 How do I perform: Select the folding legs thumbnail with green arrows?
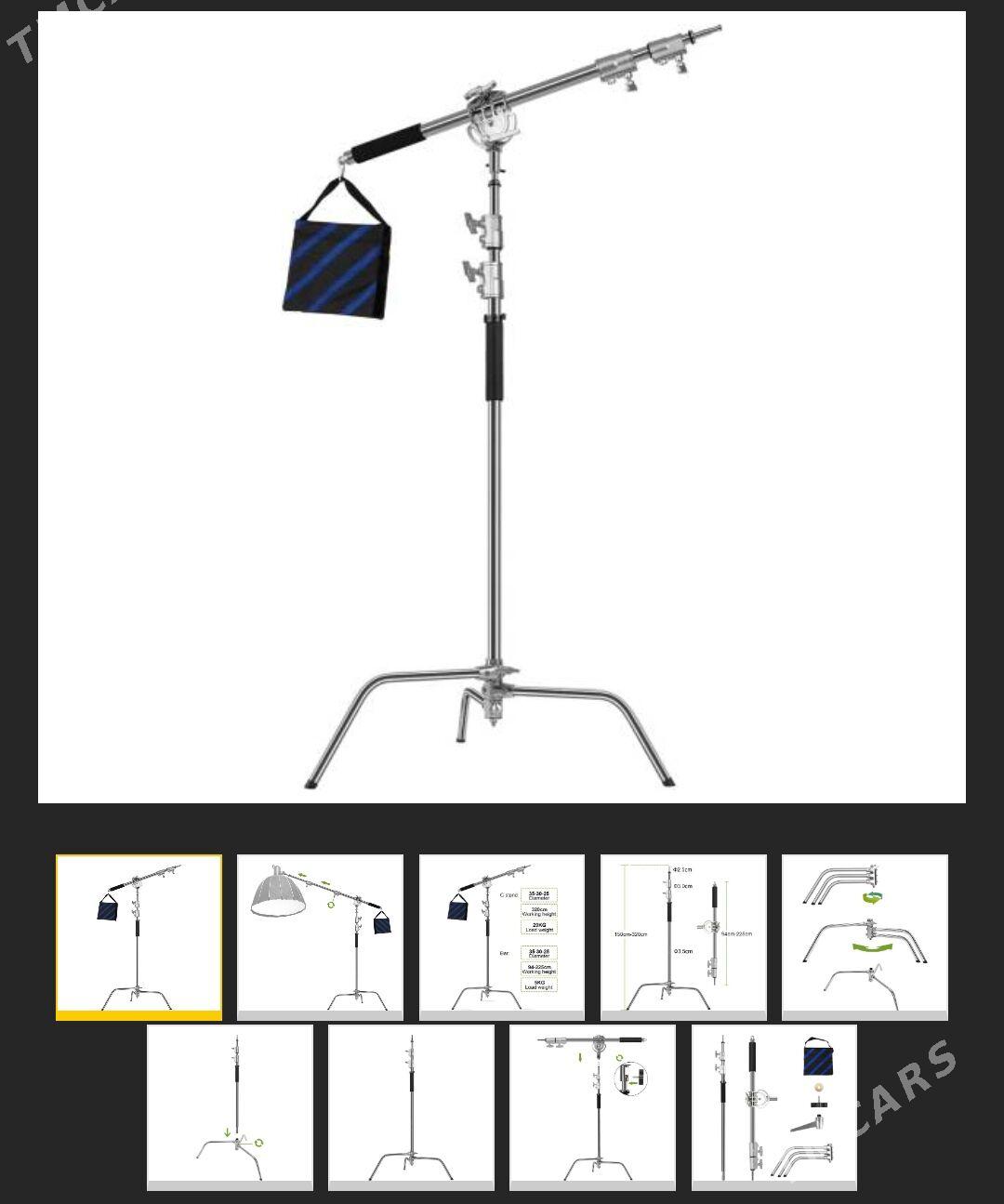point(865,936)
